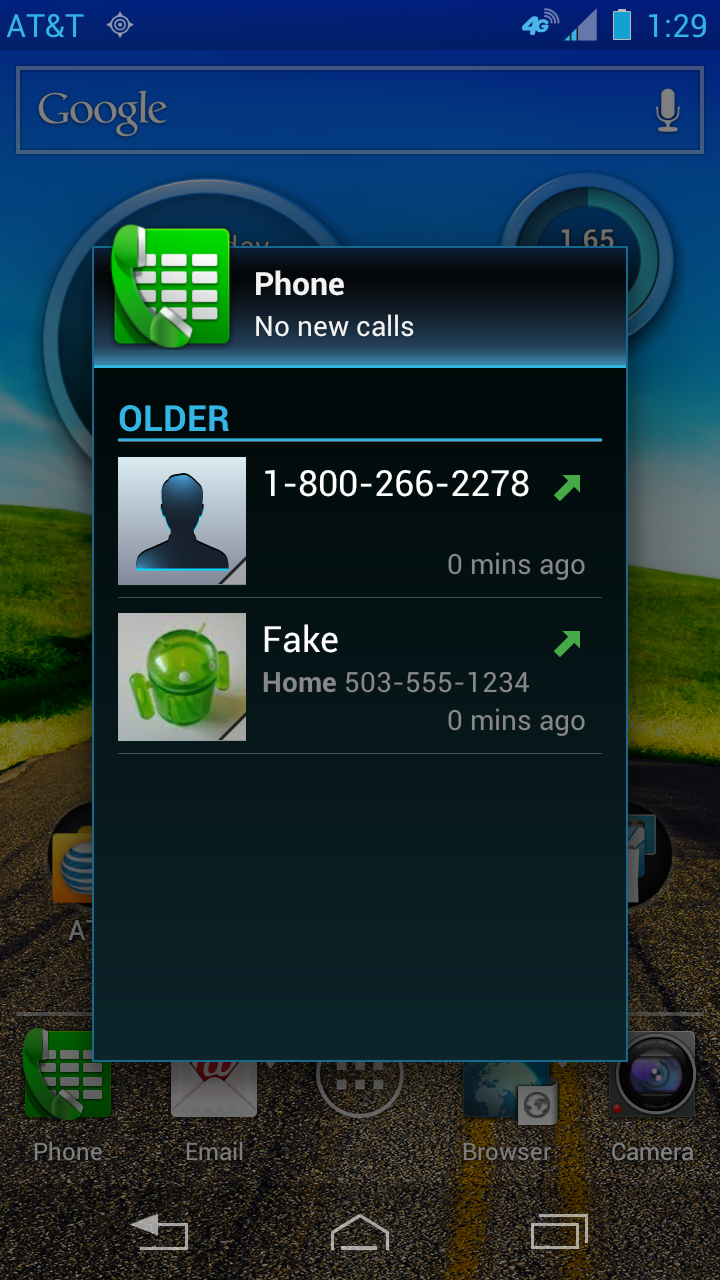
Task: Show recent apps
Action: pyautogui.click(x=558, y=1232)
